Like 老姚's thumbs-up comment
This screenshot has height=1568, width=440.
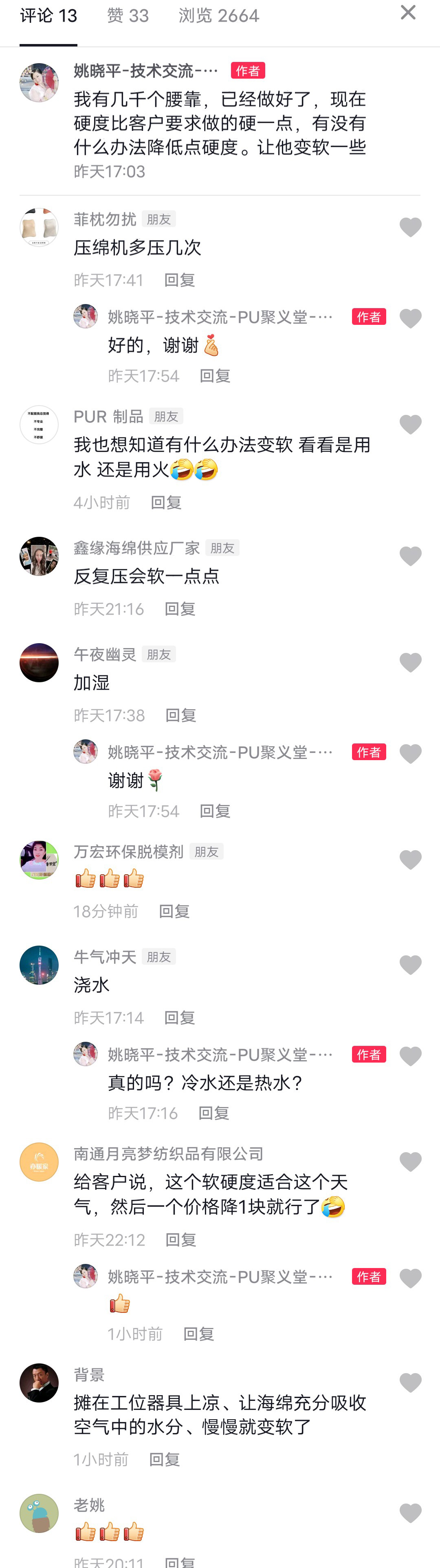tap(410, 1513)
